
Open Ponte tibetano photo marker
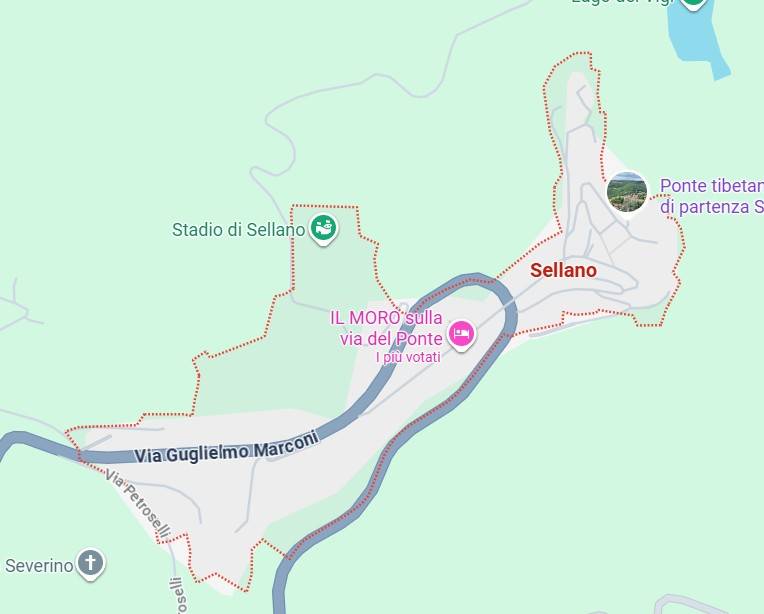(627, 192)
